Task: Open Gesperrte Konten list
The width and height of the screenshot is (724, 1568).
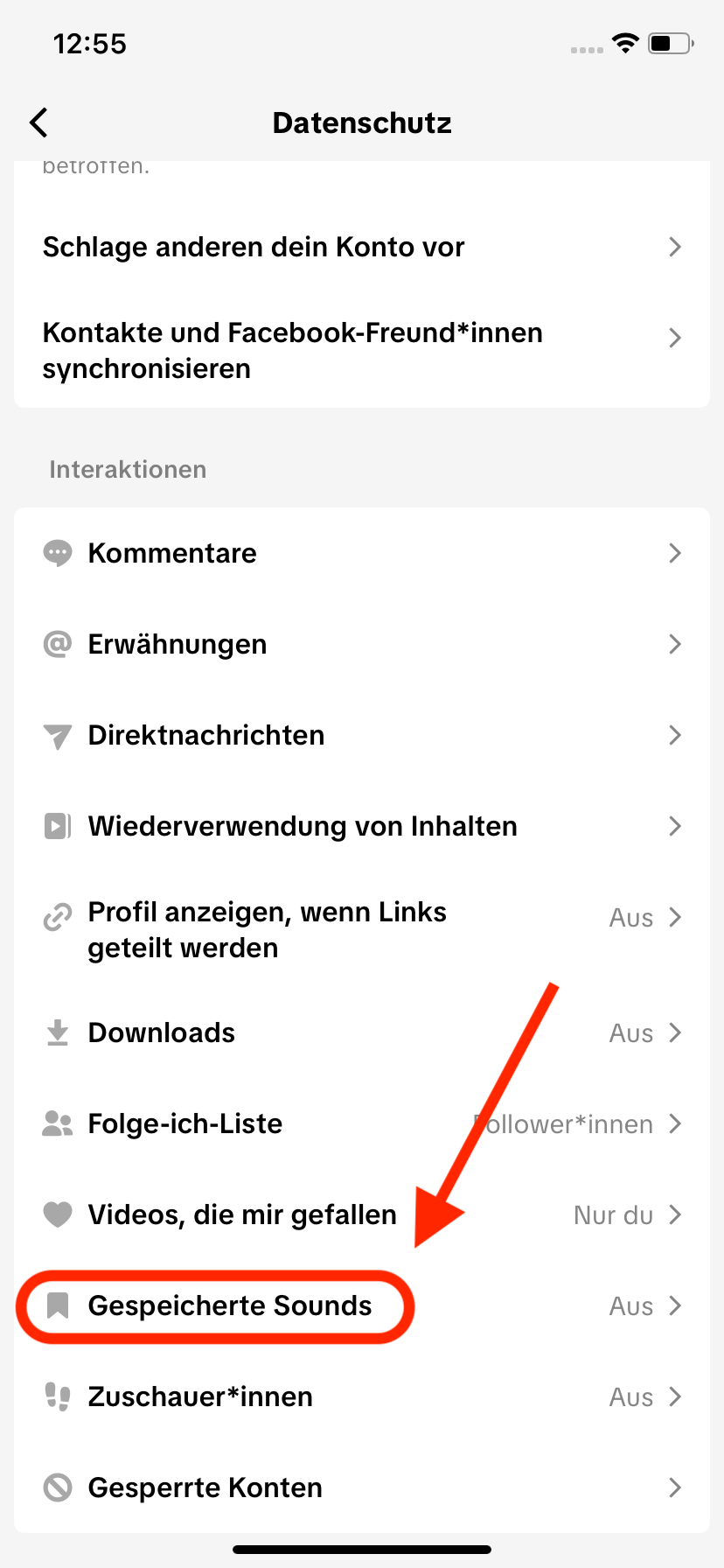Action: [x=362, y=1487]
